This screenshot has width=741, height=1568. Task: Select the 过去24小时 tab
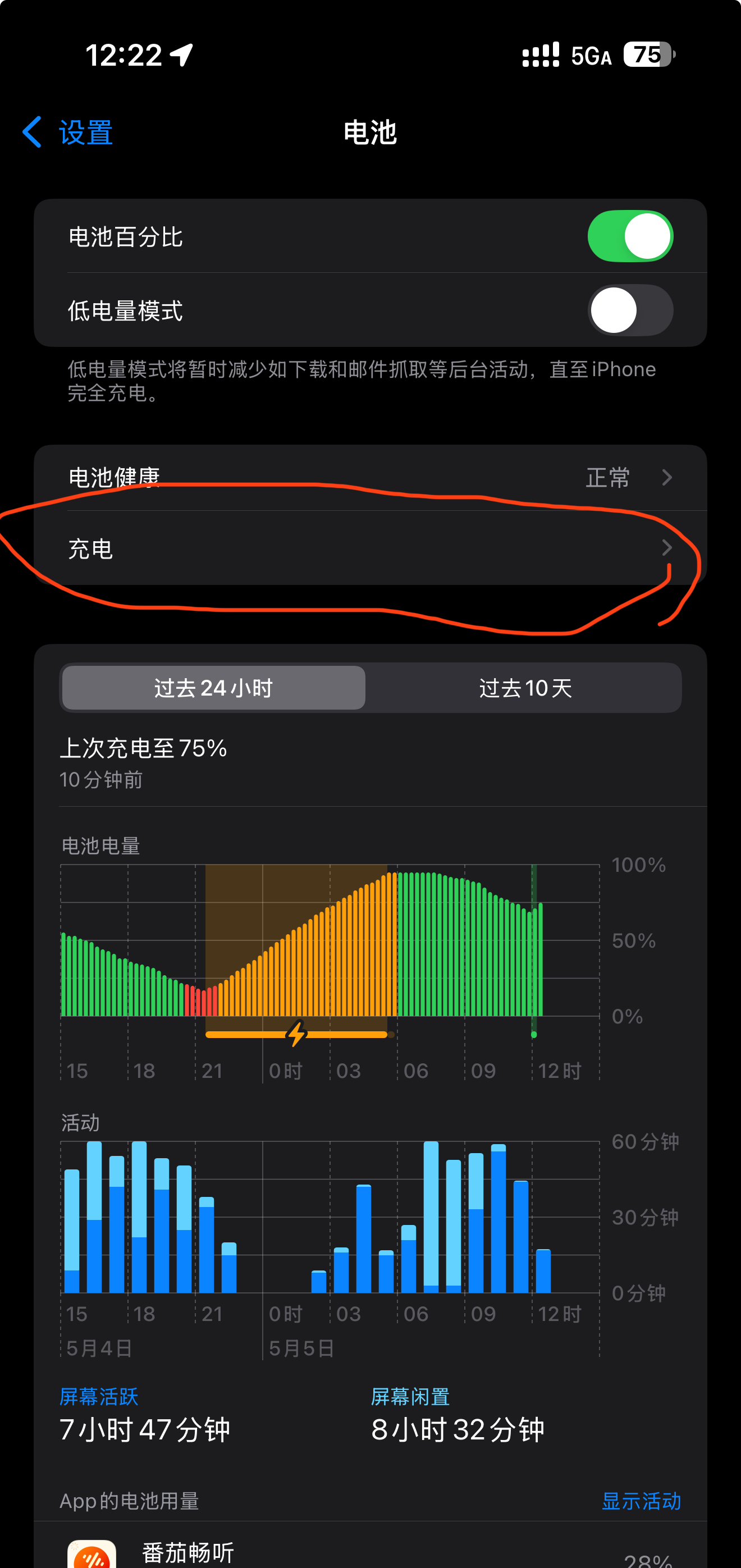pyautogui.click(x=213, y=688)
